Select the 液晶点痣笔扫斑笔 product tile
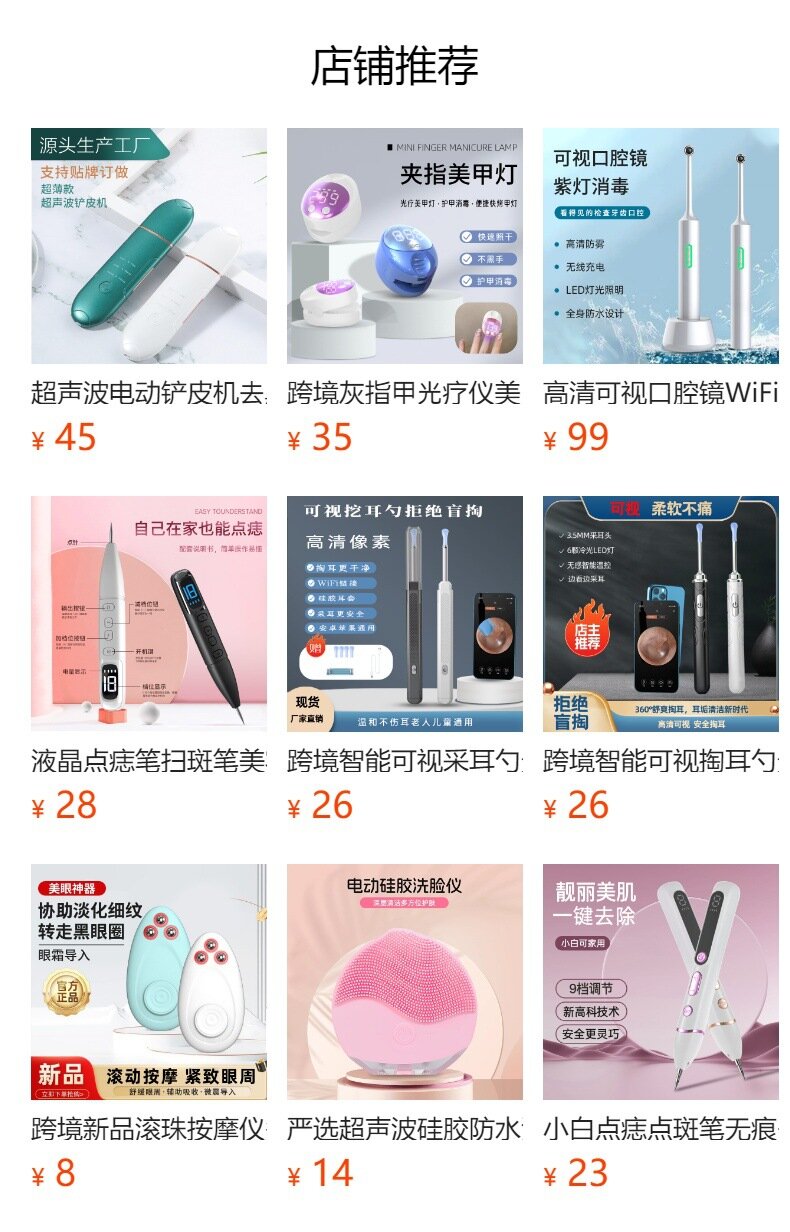790x1232 pixels. pos(149,614)
